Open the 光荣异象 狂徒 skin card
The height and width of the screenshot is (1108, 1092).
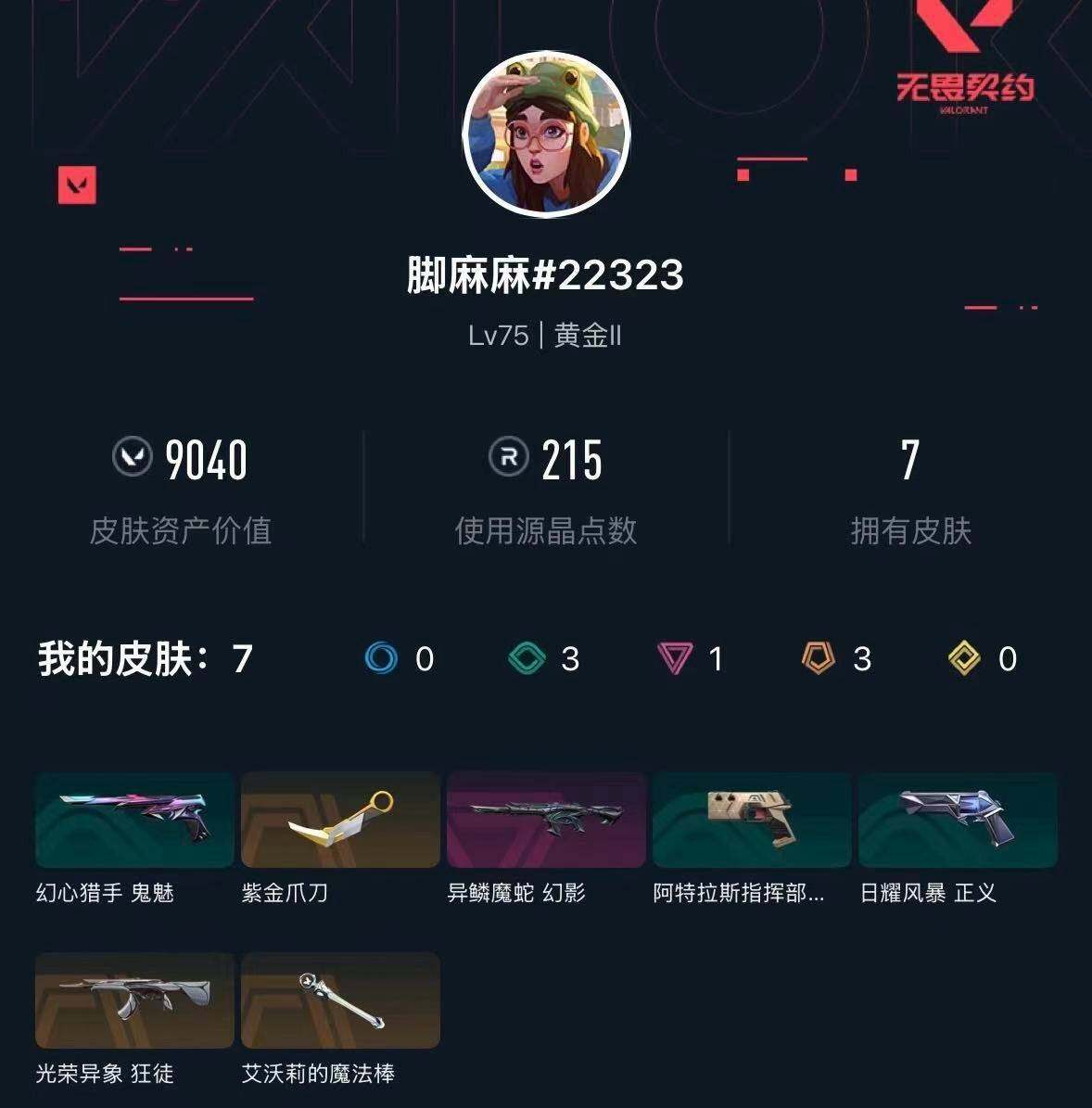[x=134, y=1000]
